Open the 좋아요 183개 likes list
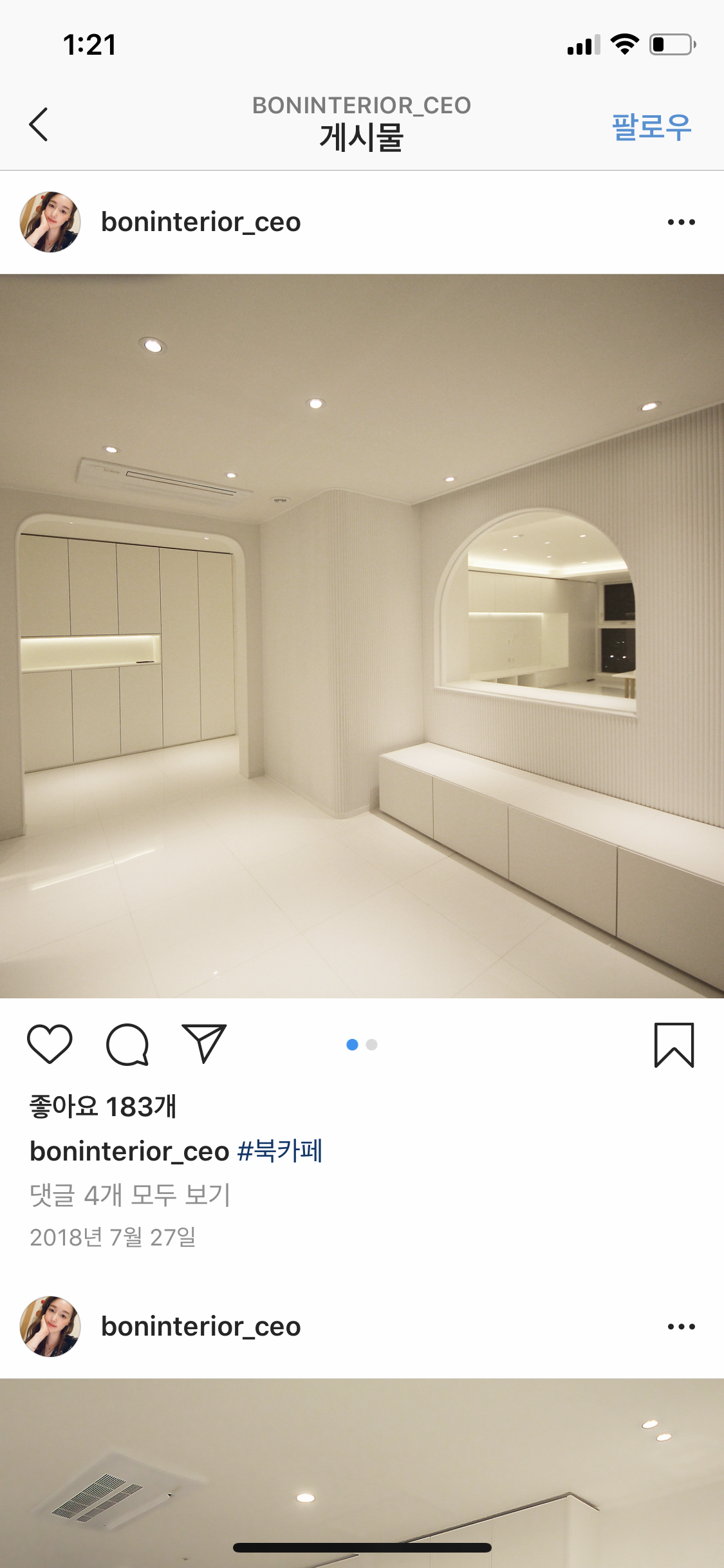Image resolution: width=724 pixels, height=1568 pixels. pos(103,1106)
